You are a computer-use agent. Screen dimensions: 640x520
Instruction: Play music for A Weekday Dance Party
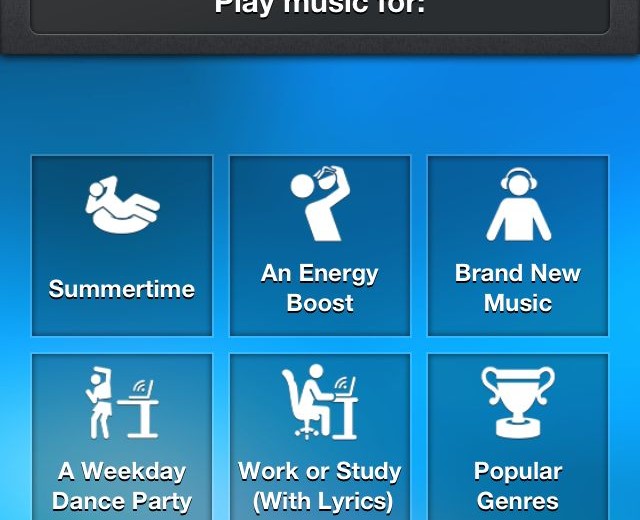(x=122, y=436)
